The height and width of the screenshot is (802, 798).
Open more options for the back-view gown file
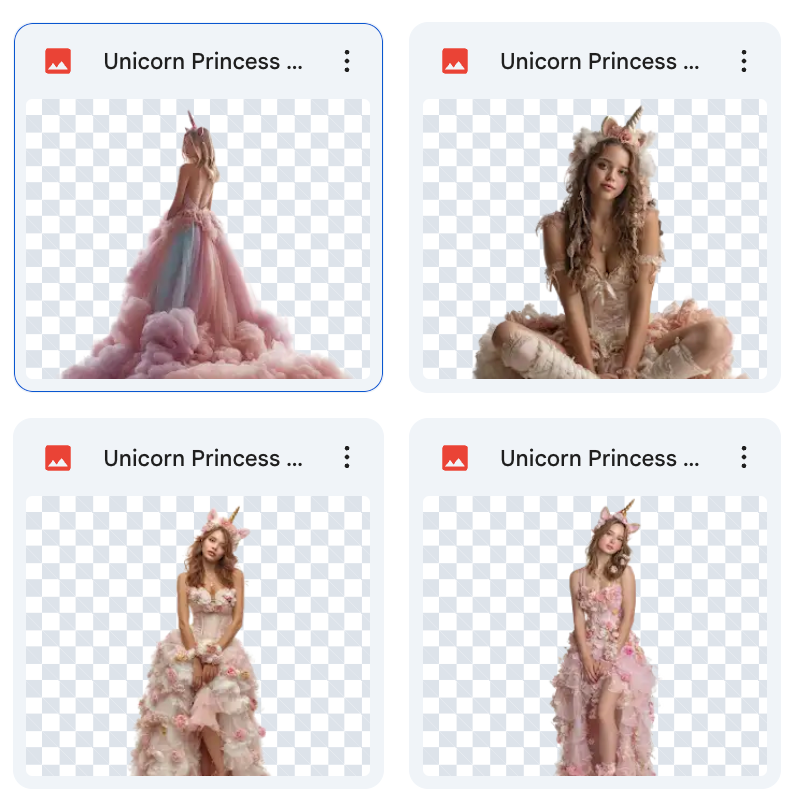tap(347, 61)
